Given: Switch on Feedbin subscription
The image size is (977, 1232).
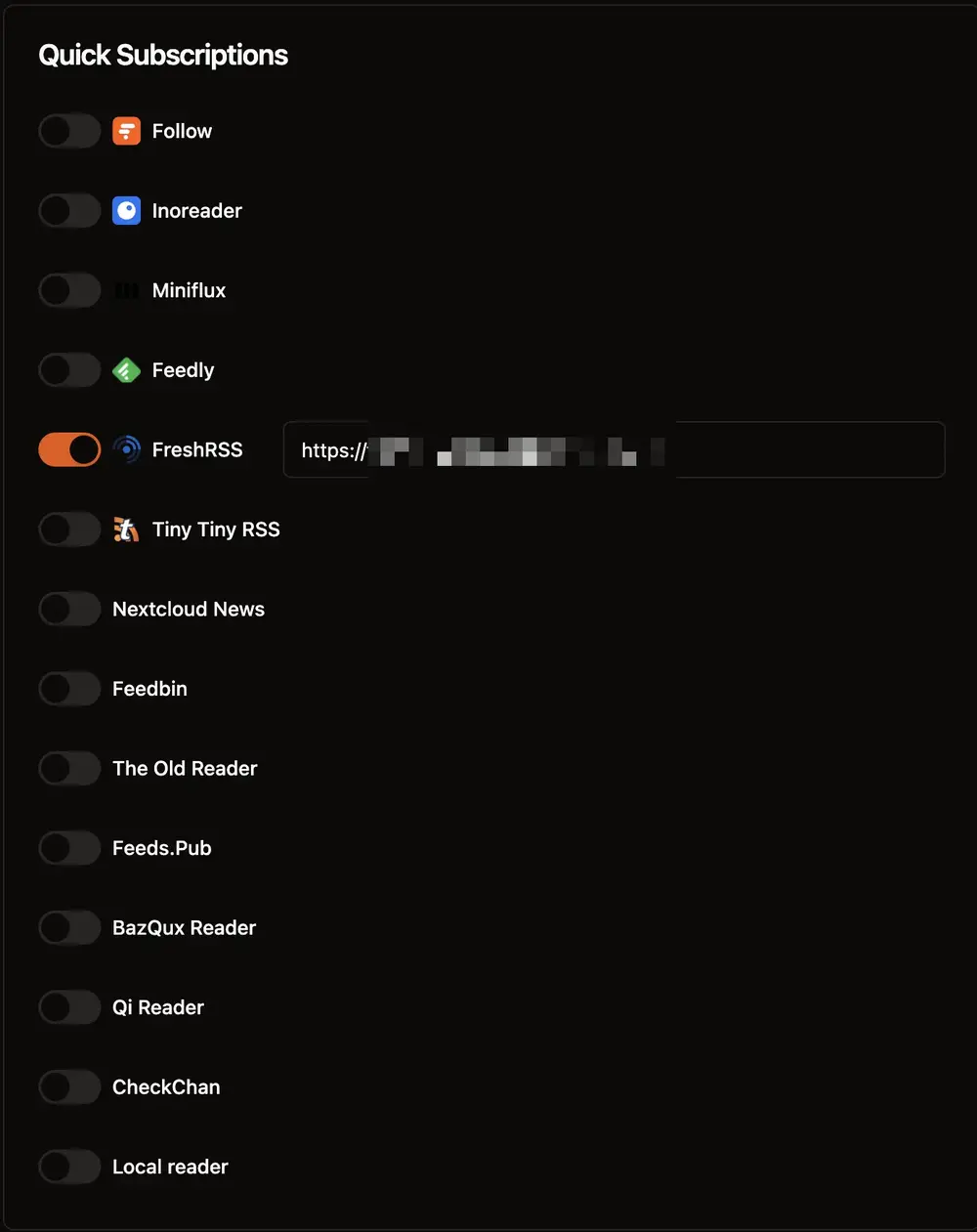Looking at the screenshot, I should [x=69, y=689].
